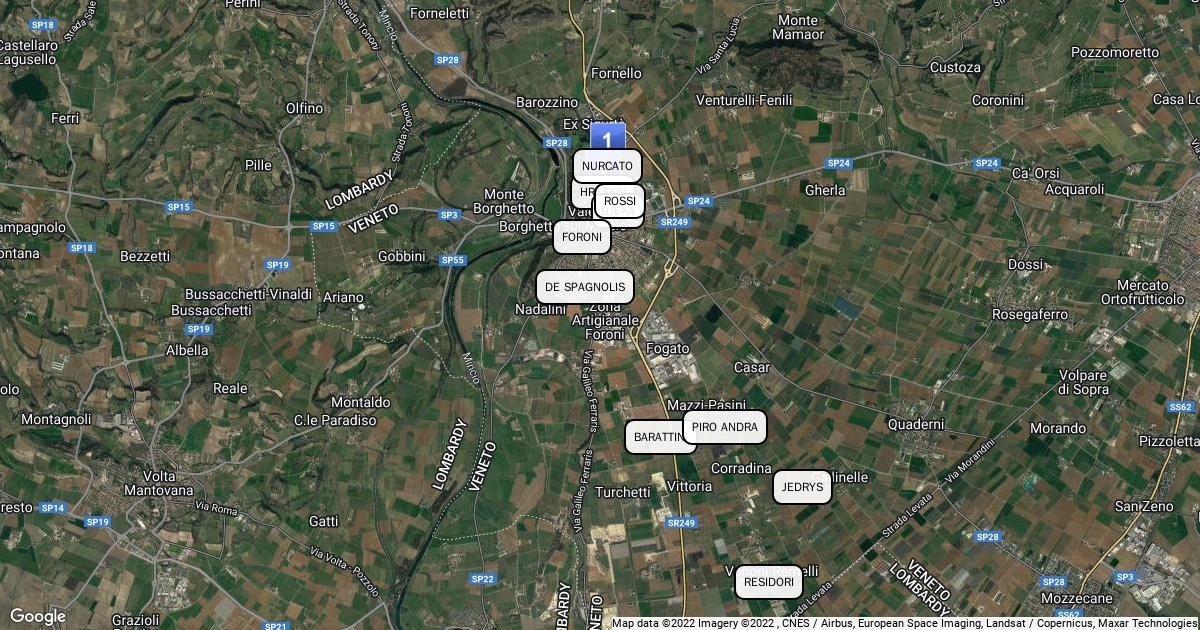Tap the blue marker numbered 1

607,137
